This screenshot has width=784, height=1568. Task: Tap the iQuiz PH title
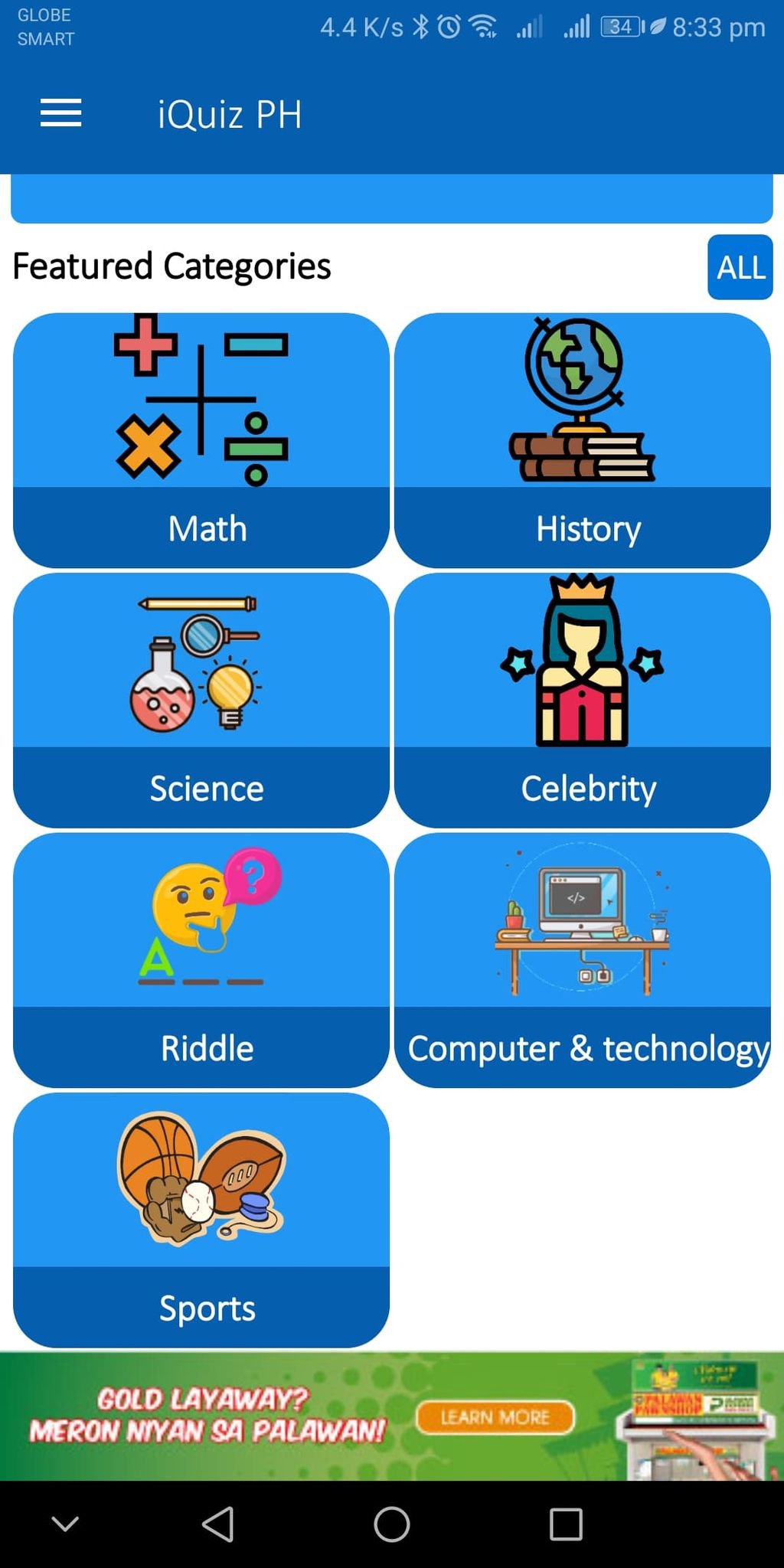tap(227, 114)
